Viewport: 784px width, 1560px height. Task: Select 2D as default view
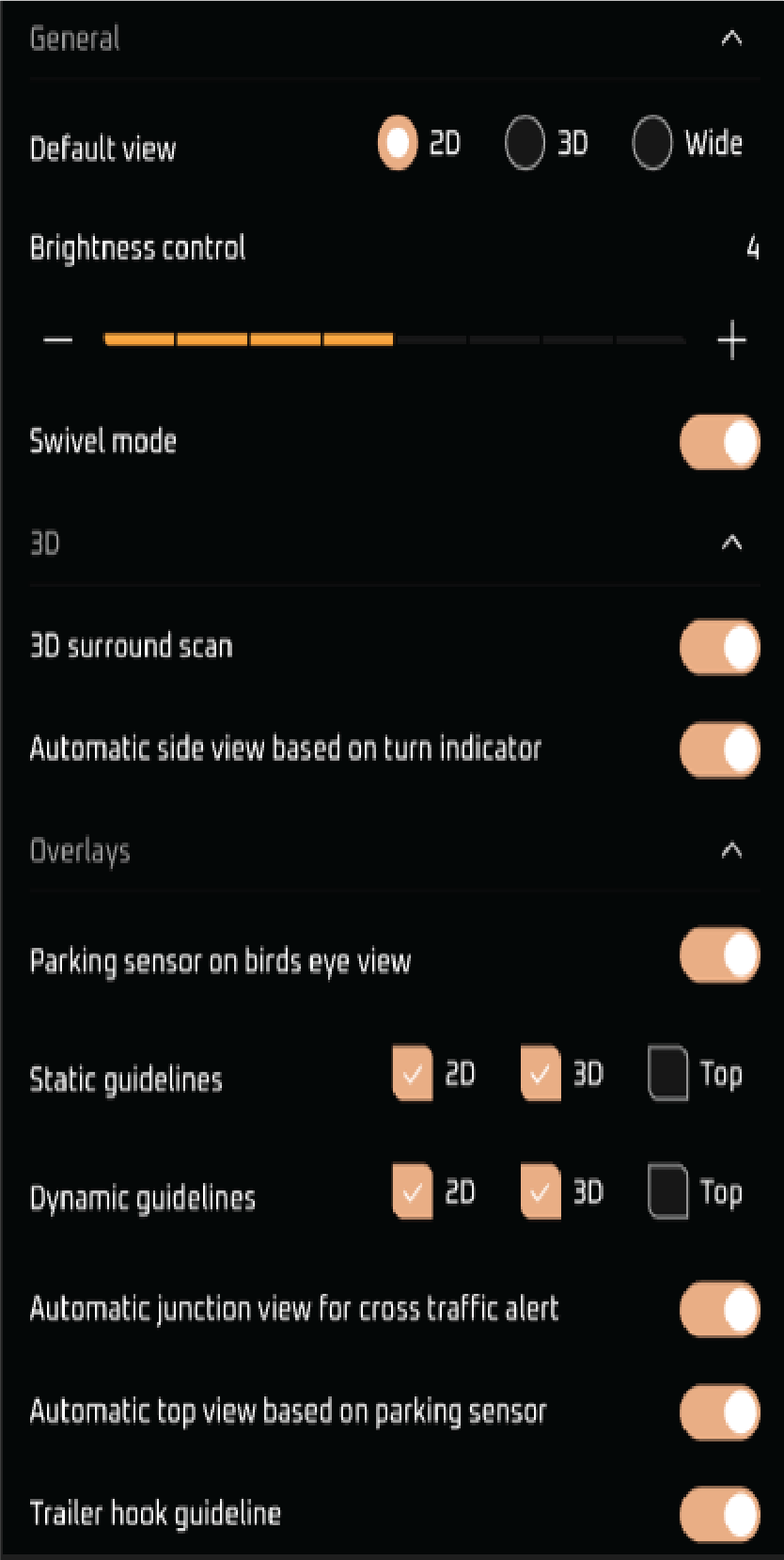398,143
